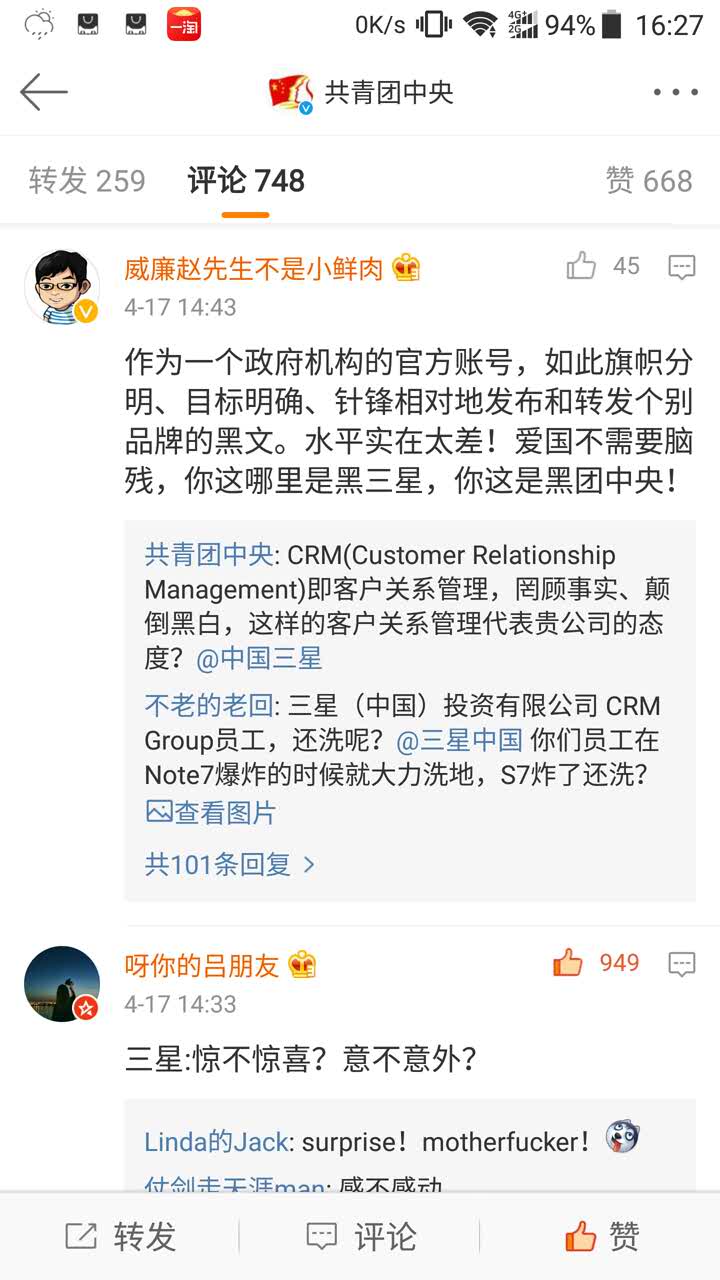Viewport: 720px width, 1280px height.
Task: Select the 评论 748 tab
Action: [x=246, y=181]
